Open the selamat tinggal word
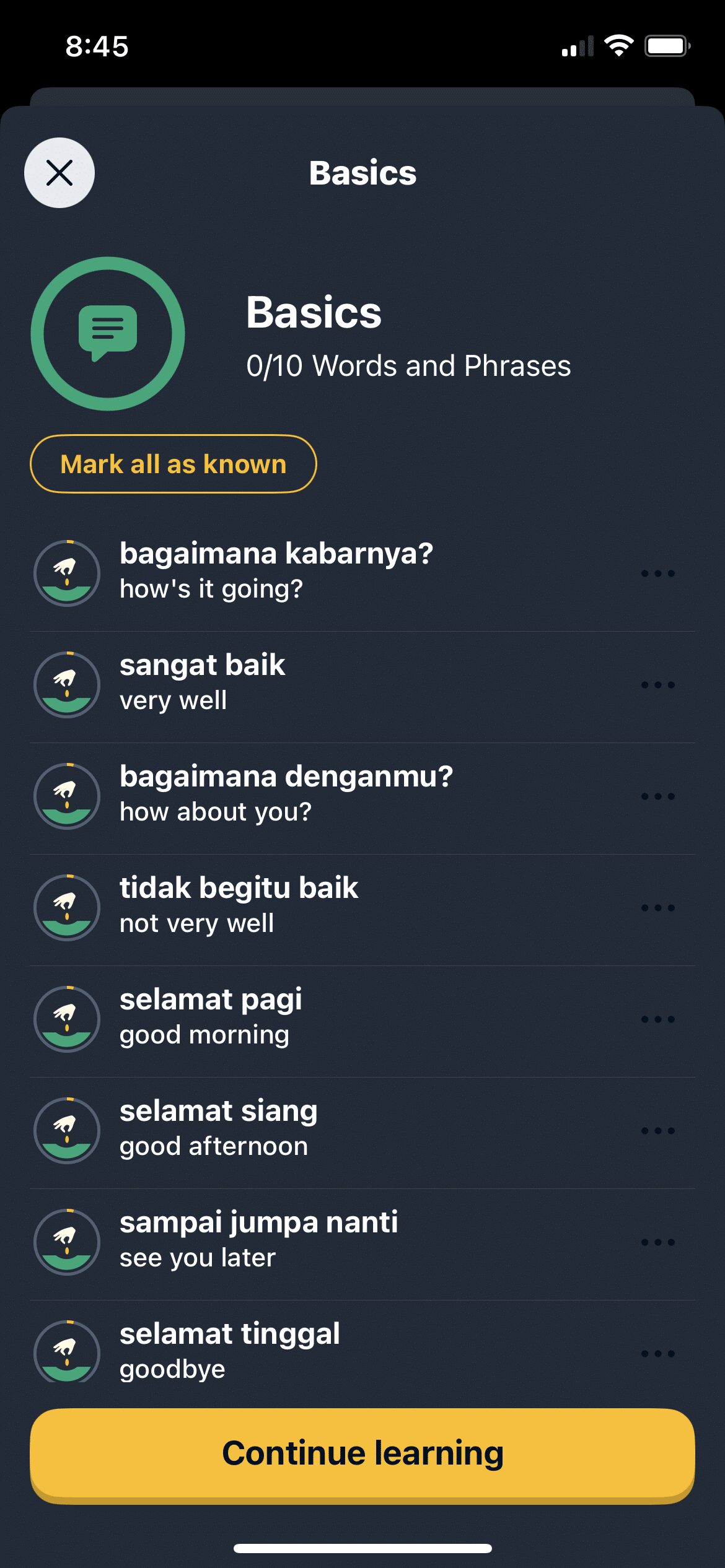 click(x=229, y=1350)
